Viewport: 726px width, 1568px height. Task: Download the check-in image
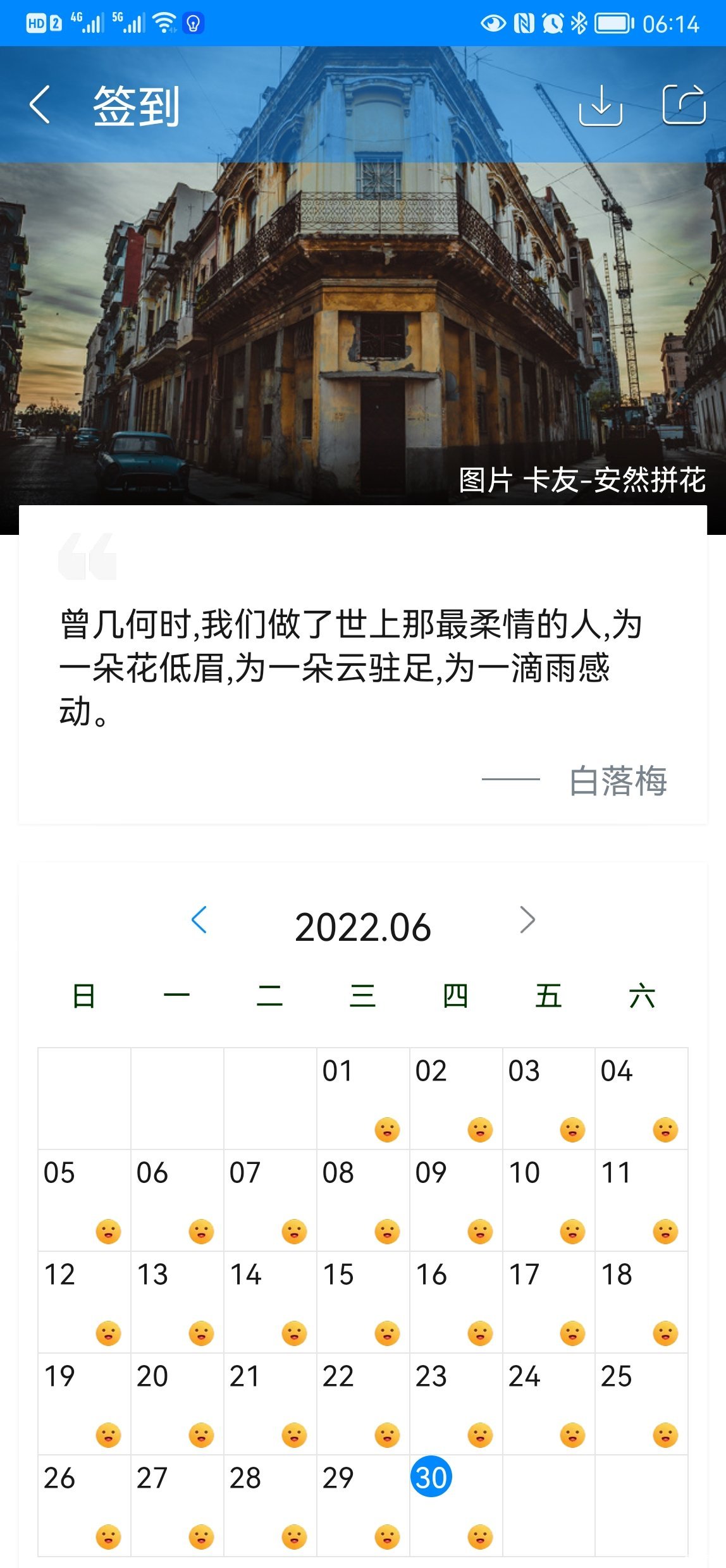point(600,105)
